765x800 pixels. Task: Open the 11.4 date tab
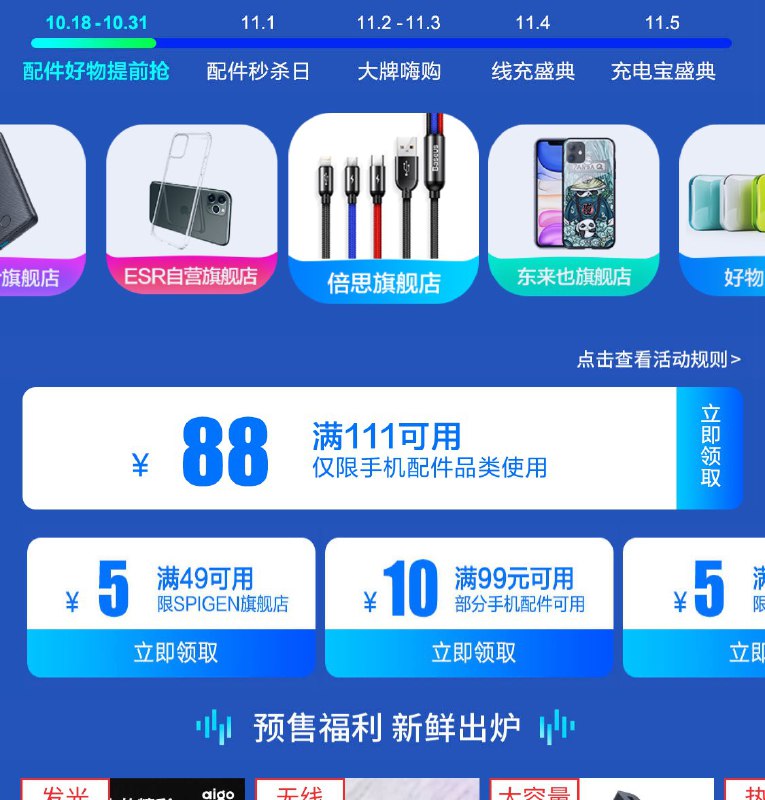click(x=534, y=21)
